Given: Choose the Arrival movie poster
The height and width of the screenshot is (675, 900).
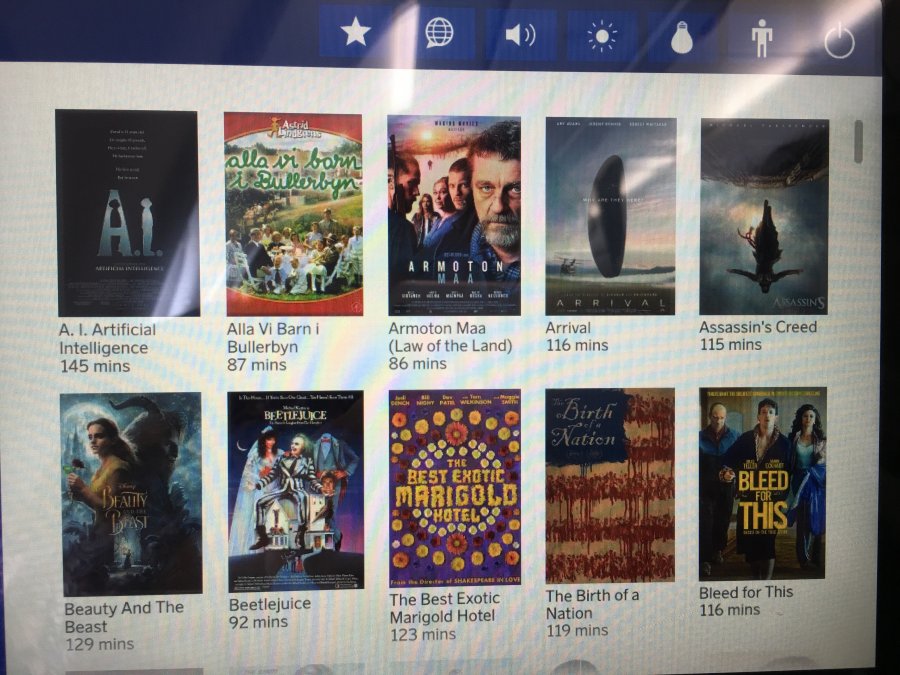Looking at the screenshot, I should 610,217.
